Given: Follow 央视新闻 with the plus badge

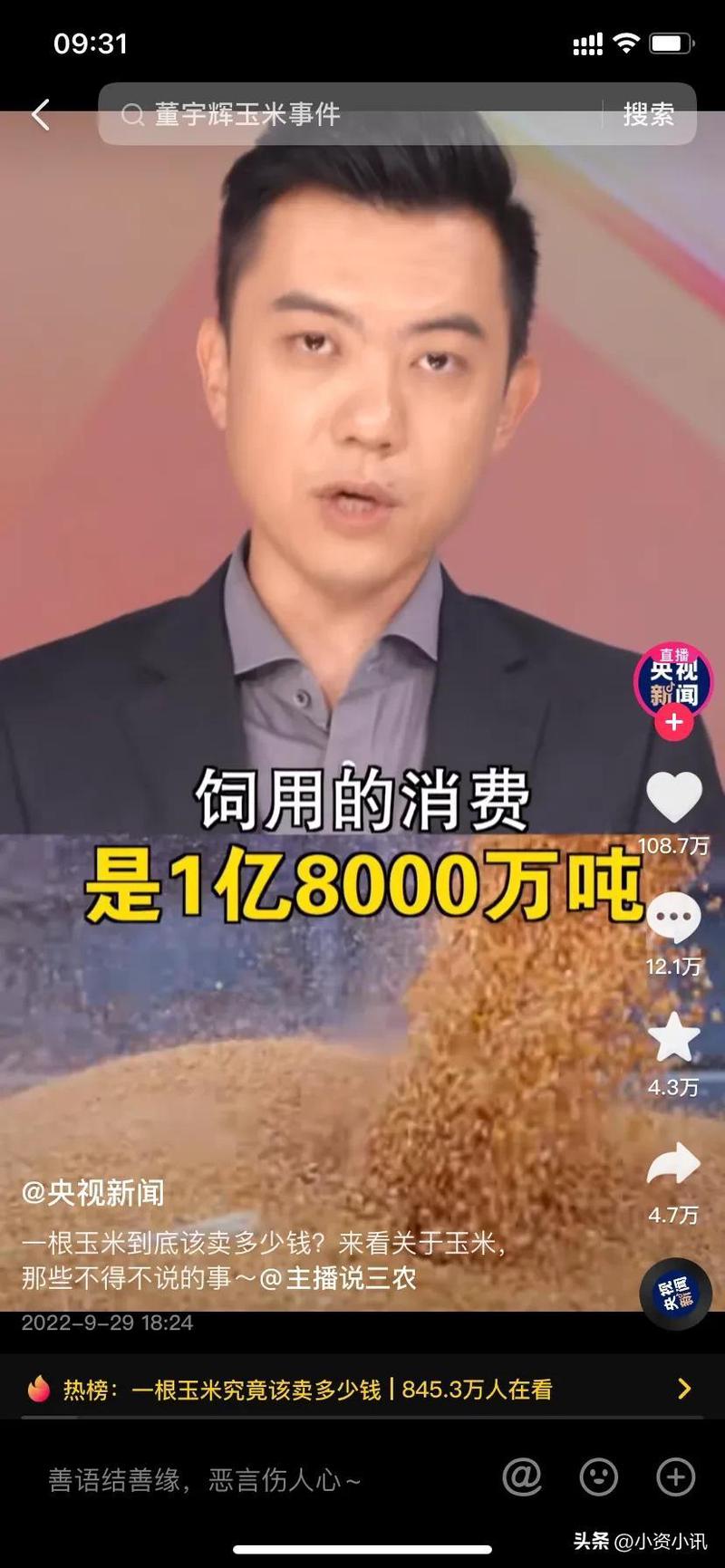Looking at the screenshot, I should pos(673,723).
